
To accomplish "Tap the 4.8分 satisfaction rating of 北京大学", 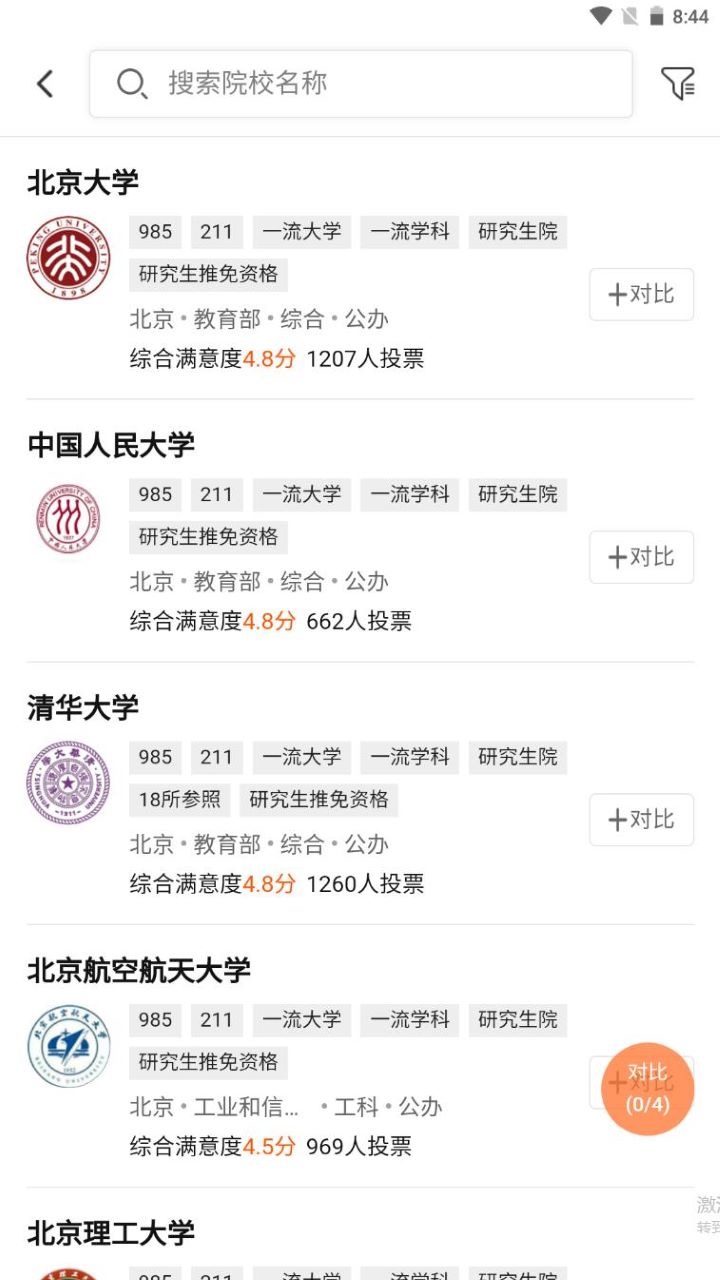I will pos(270,357).
